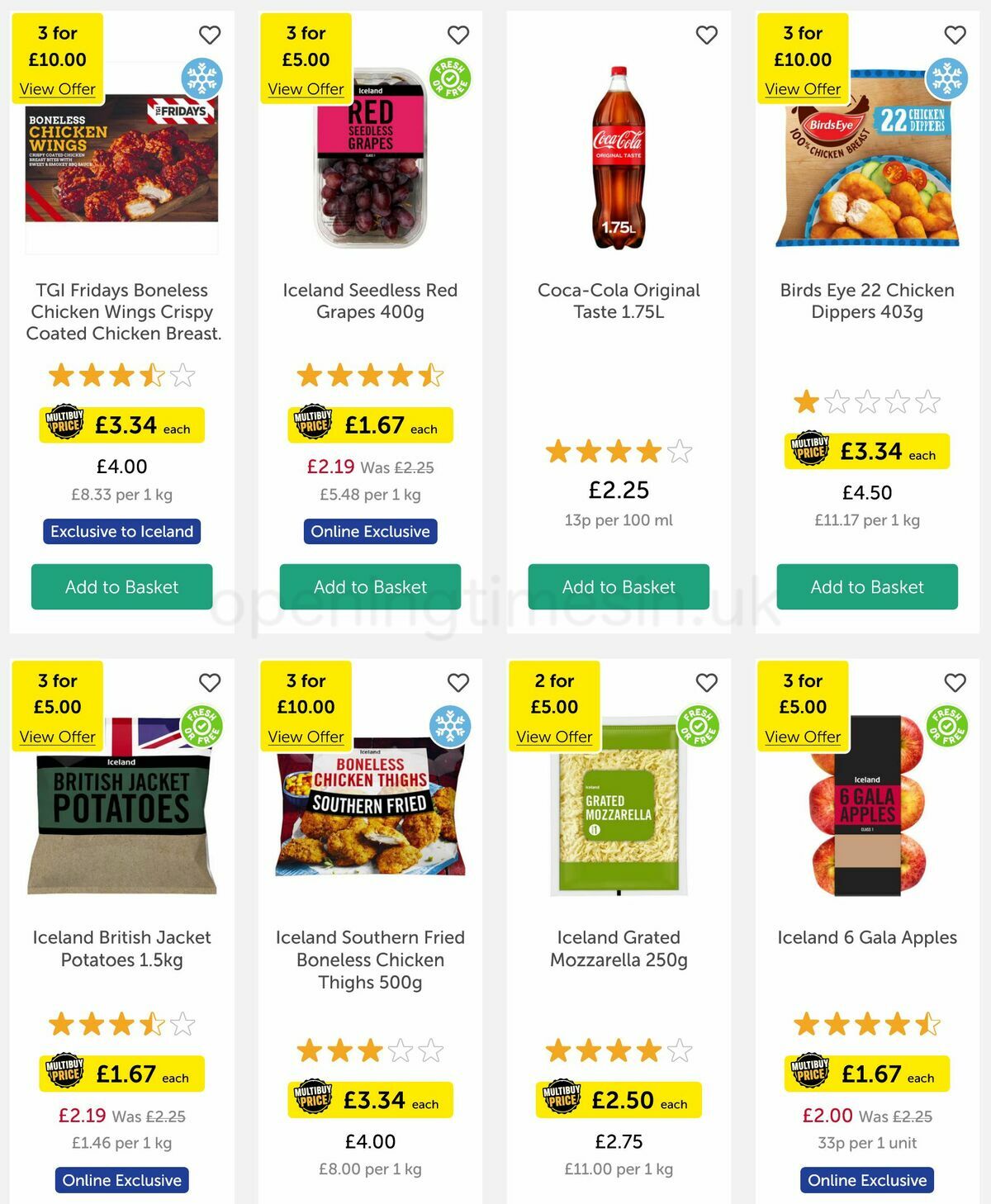991x1204 pixels.
Task: Open the Birds Eye 22 Chicken Dippers title
Action: click(x=866, y=301)
